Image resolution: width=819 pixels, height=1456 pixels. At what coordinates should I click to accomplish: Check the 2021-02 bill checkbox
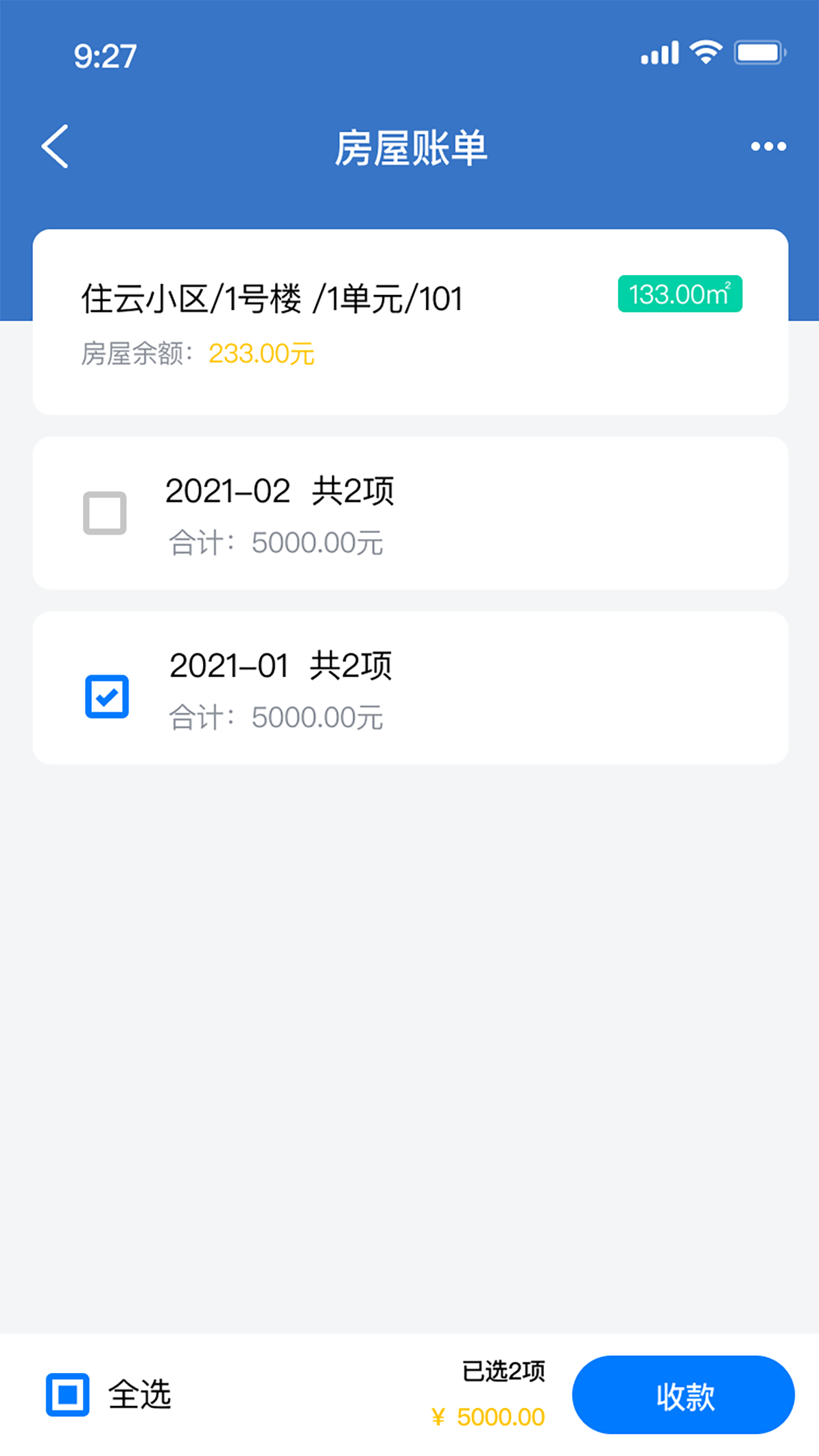105,513
